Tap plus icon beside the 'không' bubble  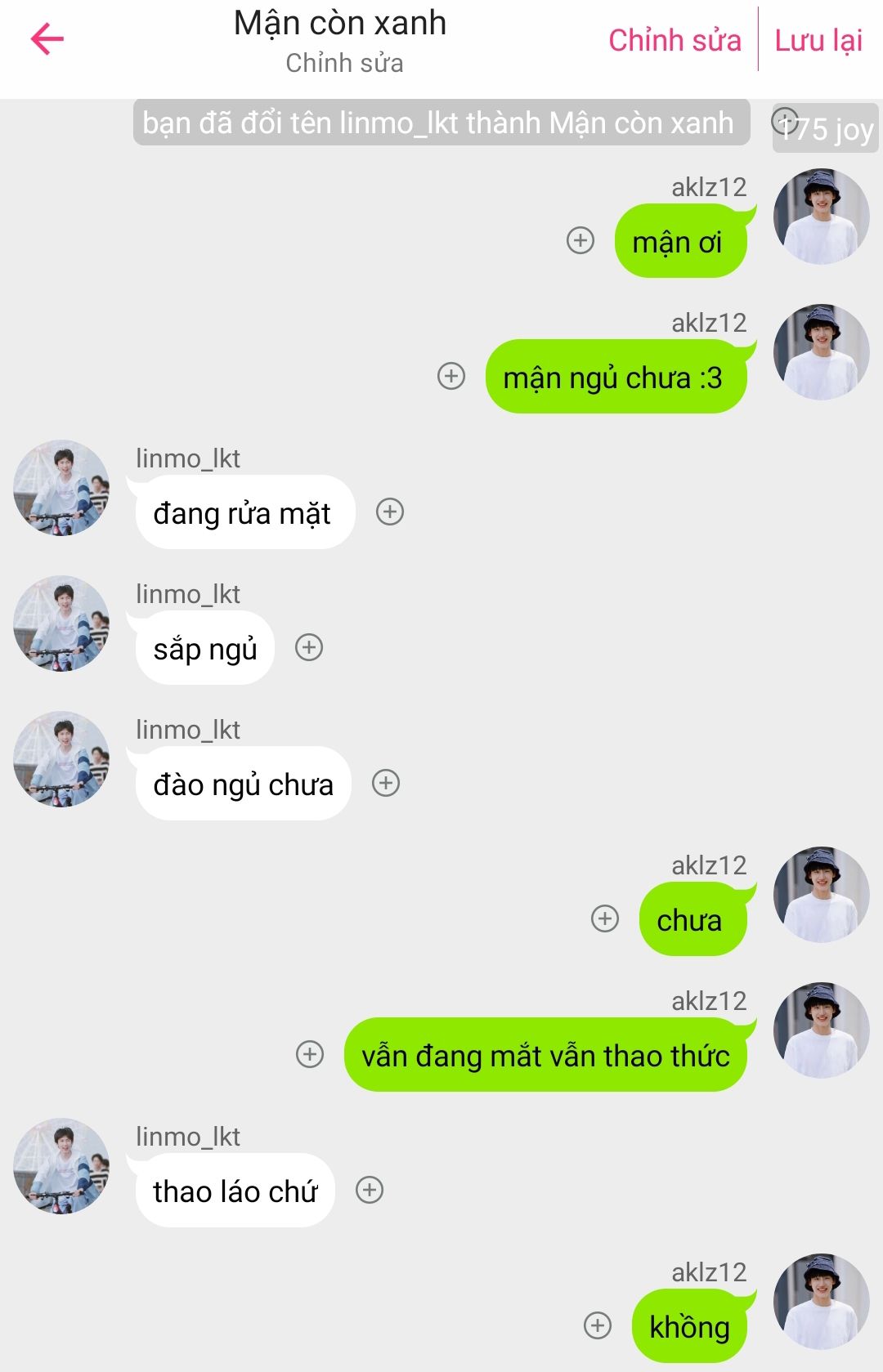pyautogui.click(x=598, y=1325)
